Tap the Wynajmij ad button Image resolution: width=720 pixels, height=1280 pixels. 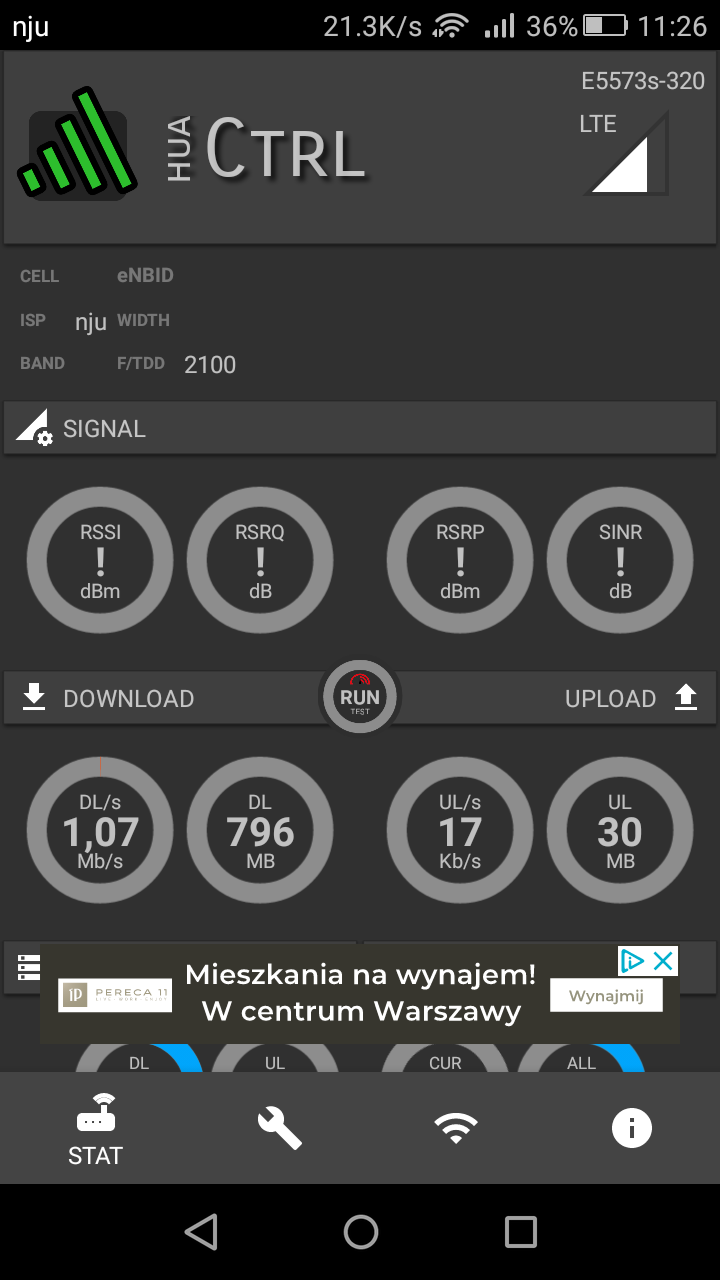pyautogui.click(x=606, y=995)
